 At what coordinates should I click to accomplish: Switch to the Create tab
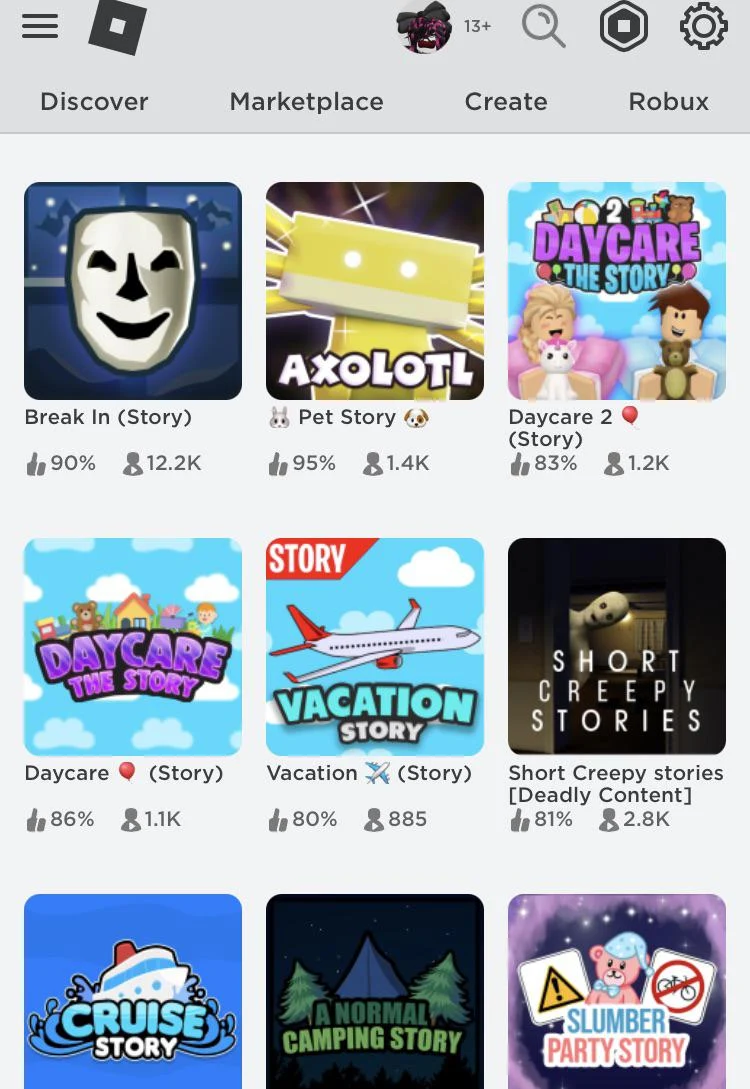pos(506,101)
